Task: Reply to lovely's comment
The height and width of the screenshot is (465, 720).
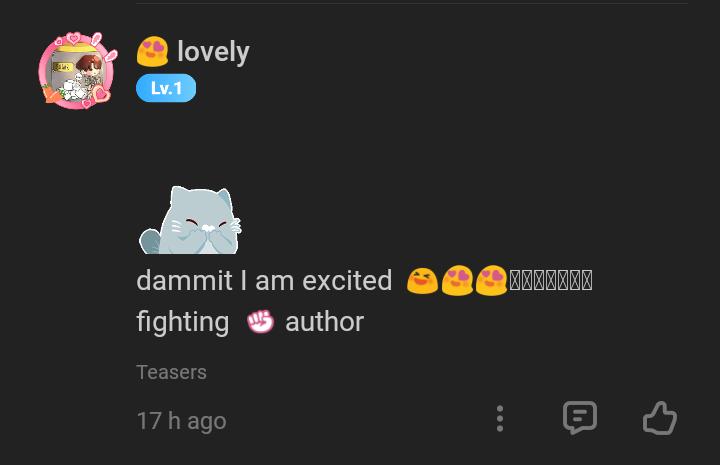Action: click(580, 418)
